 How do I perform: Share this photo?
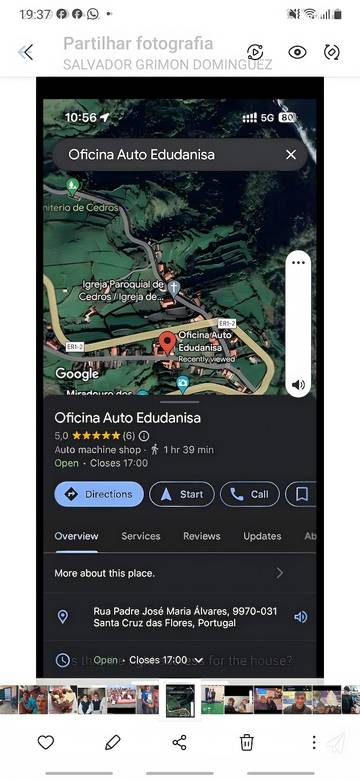tap(180, 743)
